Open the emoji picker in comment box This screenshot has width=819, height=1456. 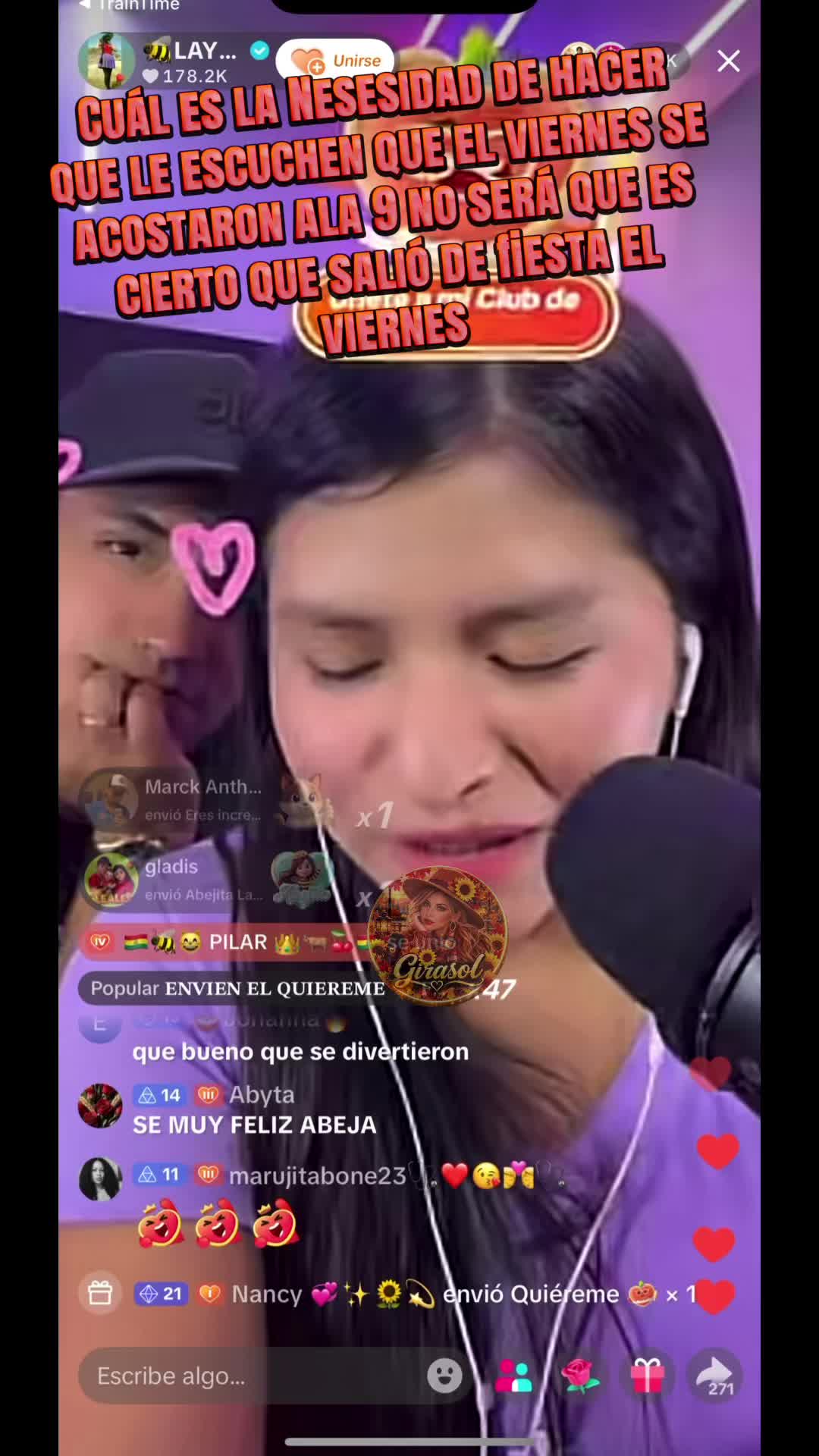(444, 1375)
